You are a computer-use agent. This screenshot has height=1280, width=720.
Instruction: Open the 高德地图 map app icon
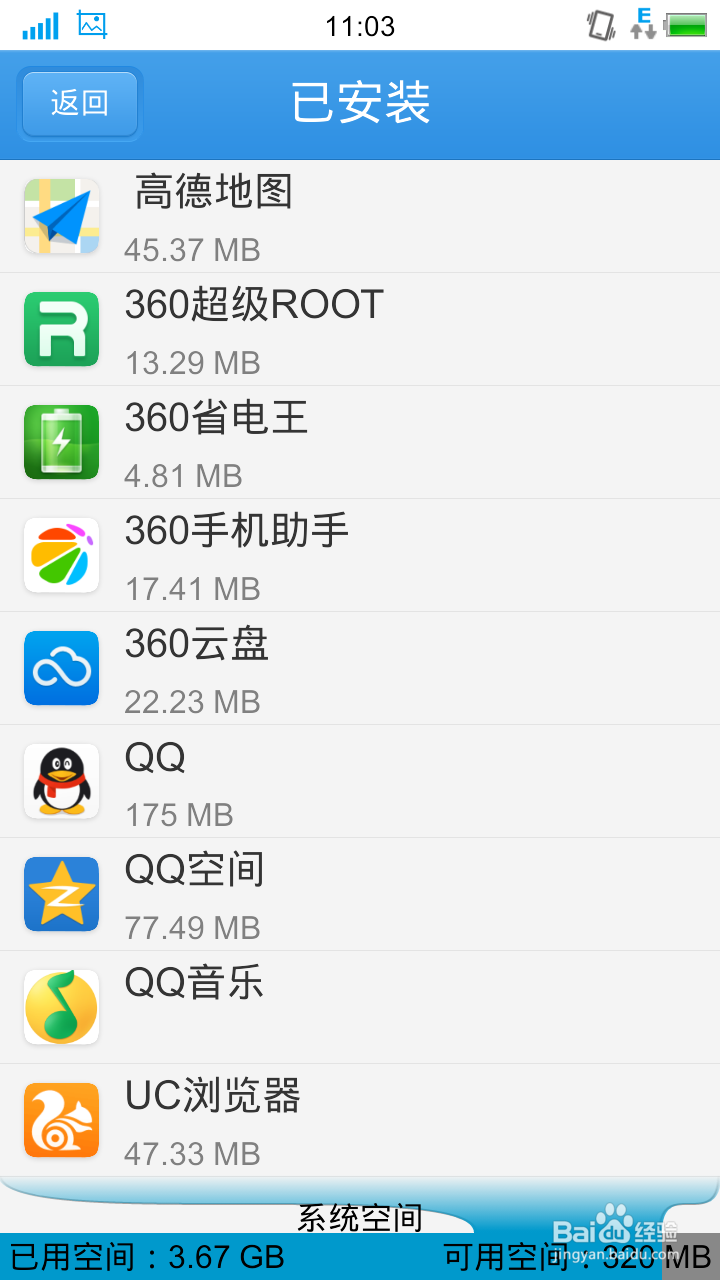click(x=61, y=215)
